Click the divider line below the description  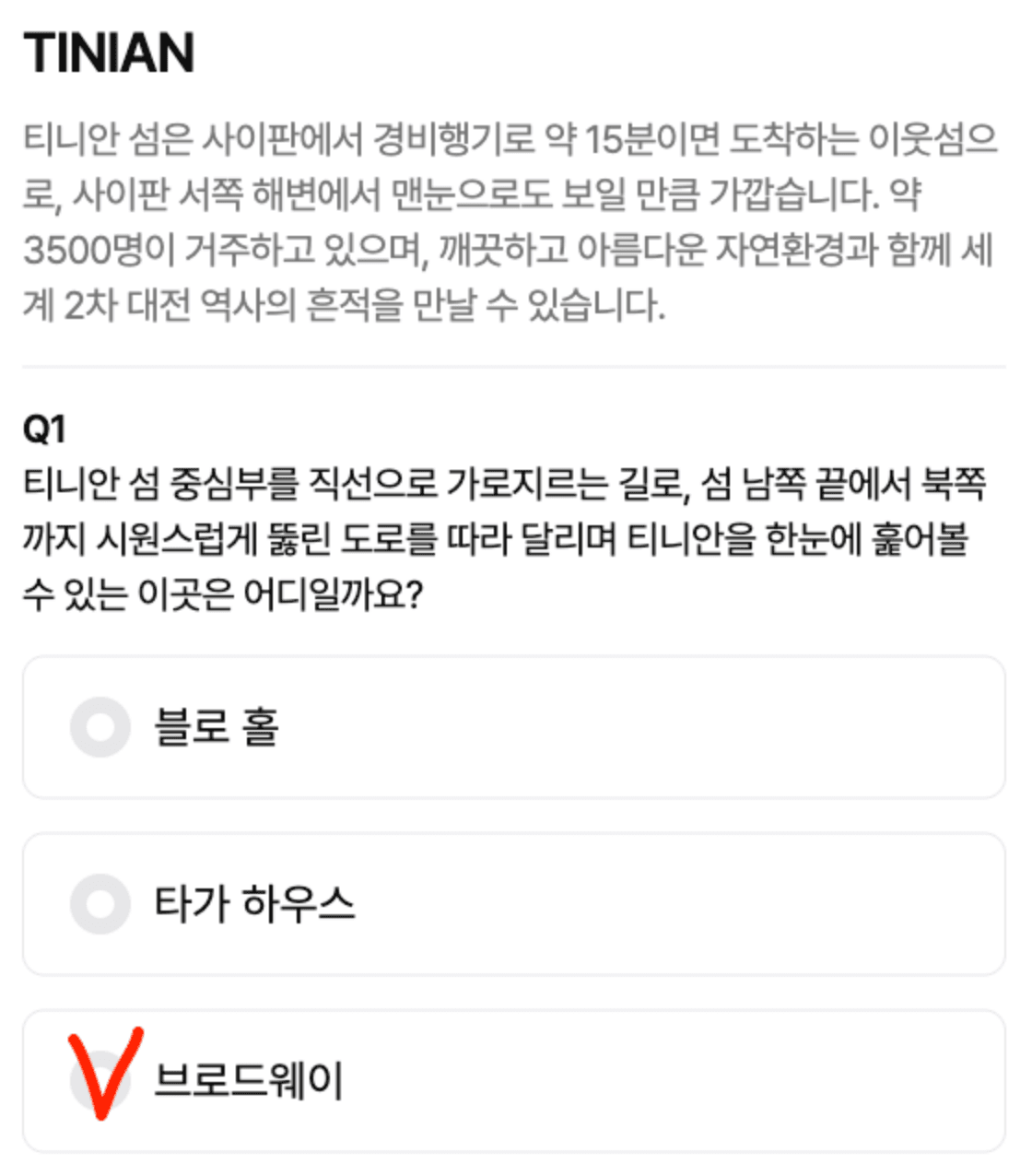[516, 364]
